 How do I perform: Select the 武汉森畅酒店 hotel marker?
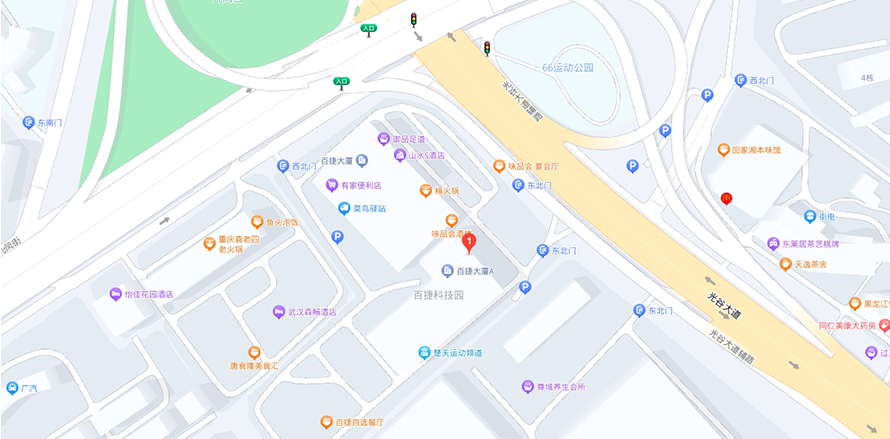[x=279, y=312]
